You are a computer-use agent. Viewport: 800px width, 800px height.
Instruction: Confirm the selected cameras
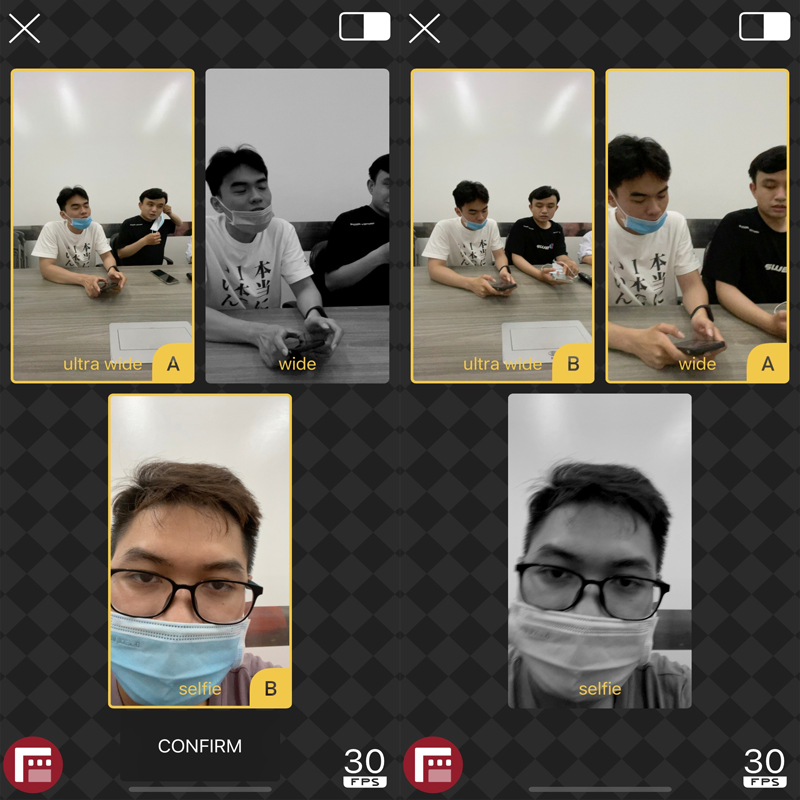point(199,746)
